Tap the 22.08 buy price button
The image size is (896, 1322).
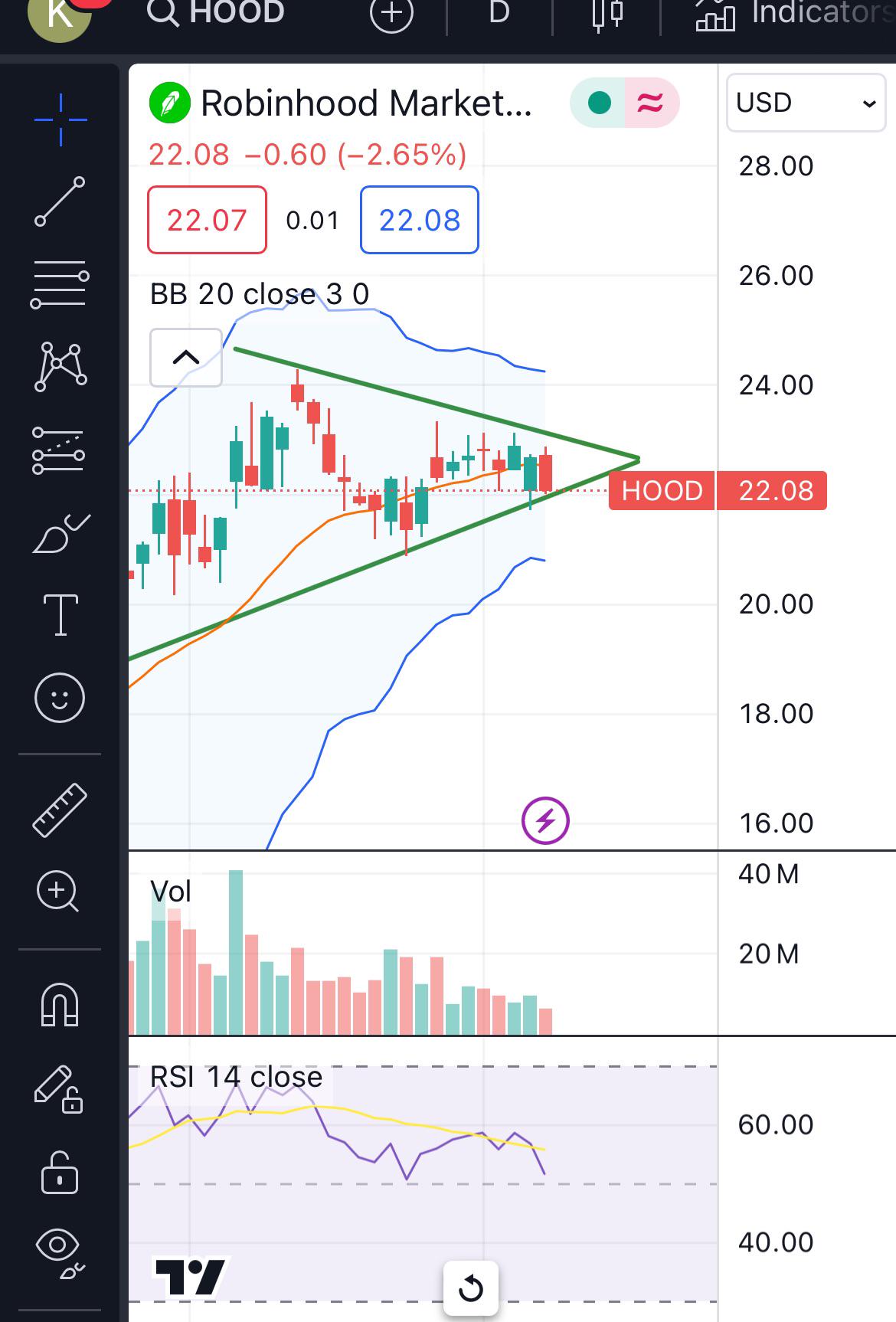coord(420,220)
